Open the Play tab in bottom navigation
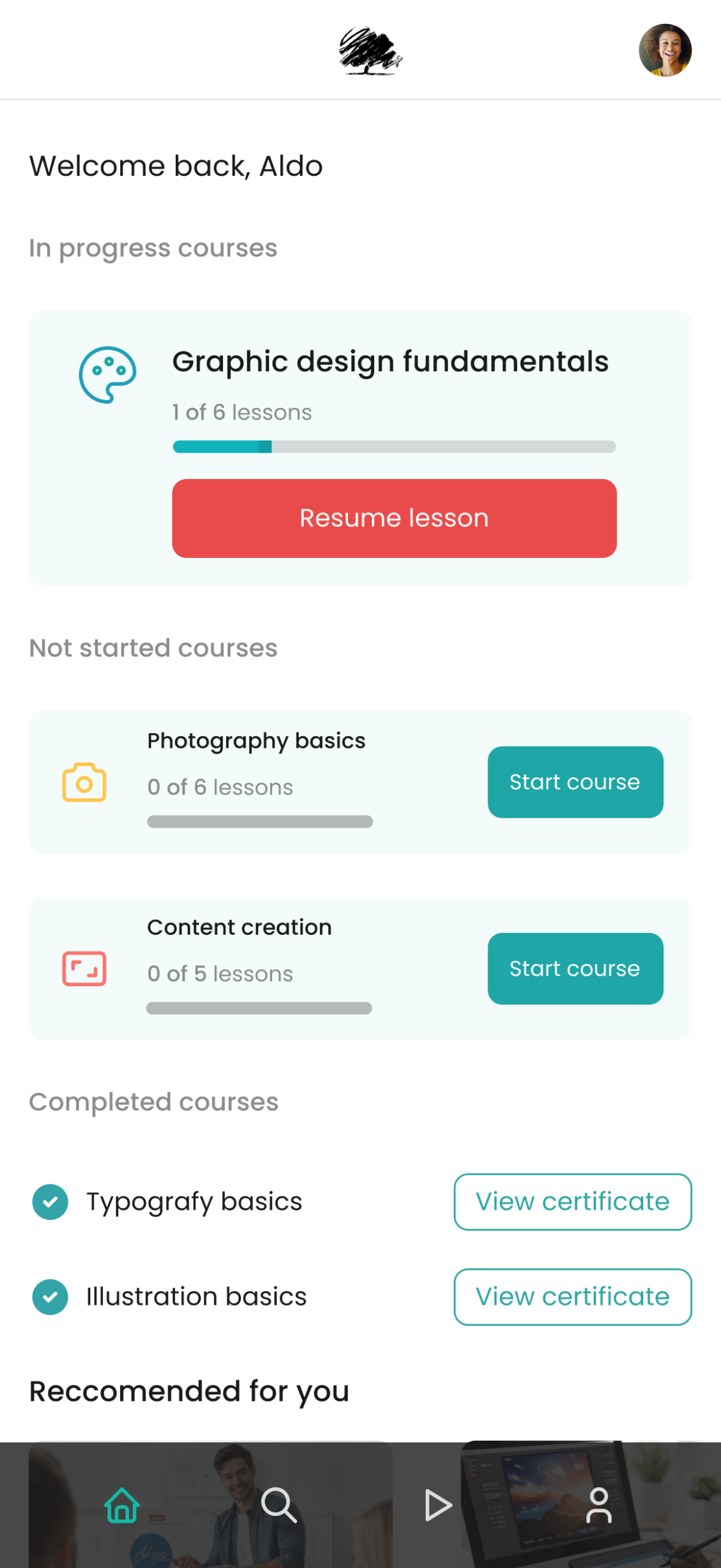The height and width of the screenshot is (1568, 721). tap(437, 1505)
